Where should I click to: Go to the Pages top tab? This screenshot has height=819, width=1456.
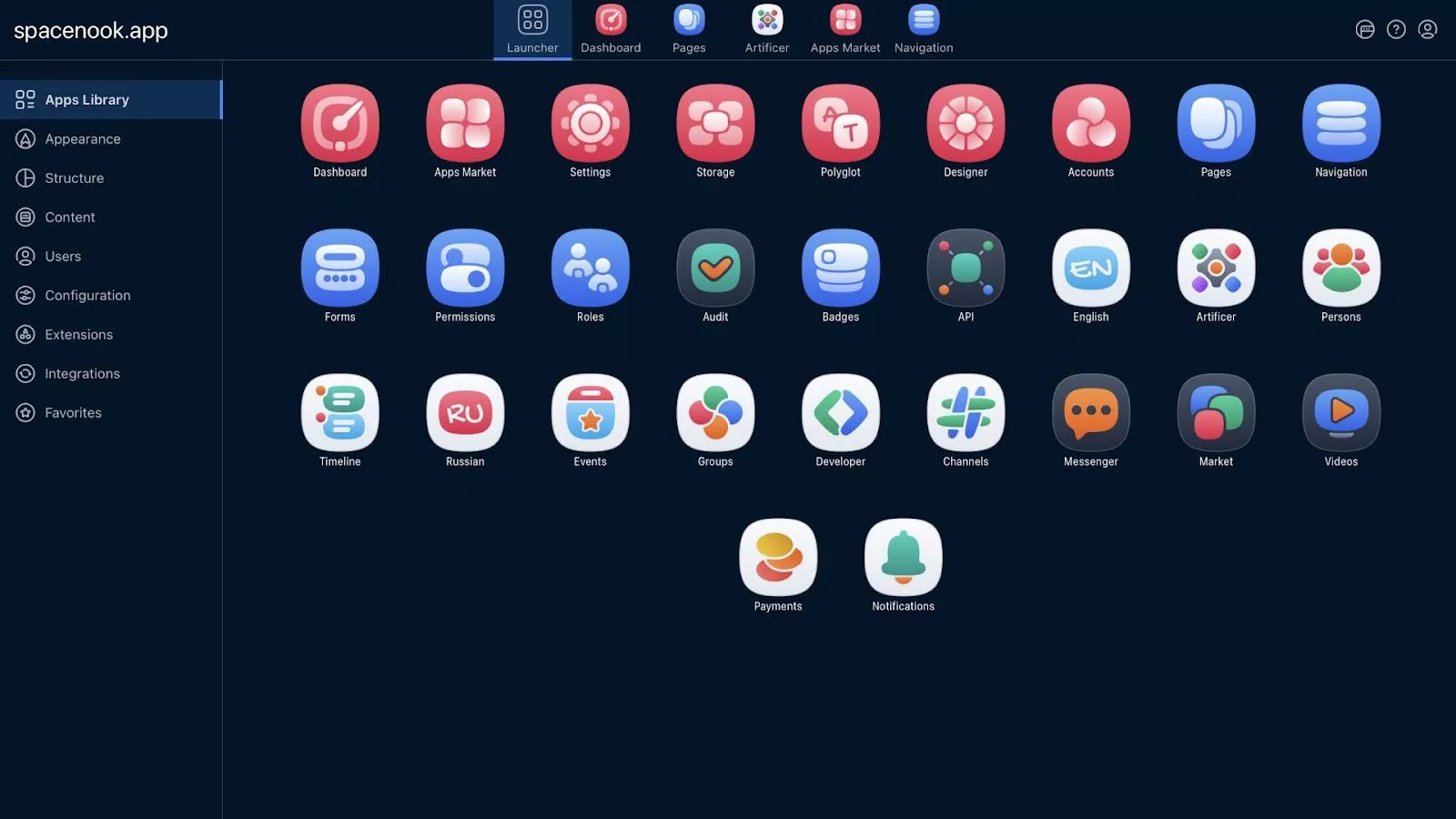point(689,29)
